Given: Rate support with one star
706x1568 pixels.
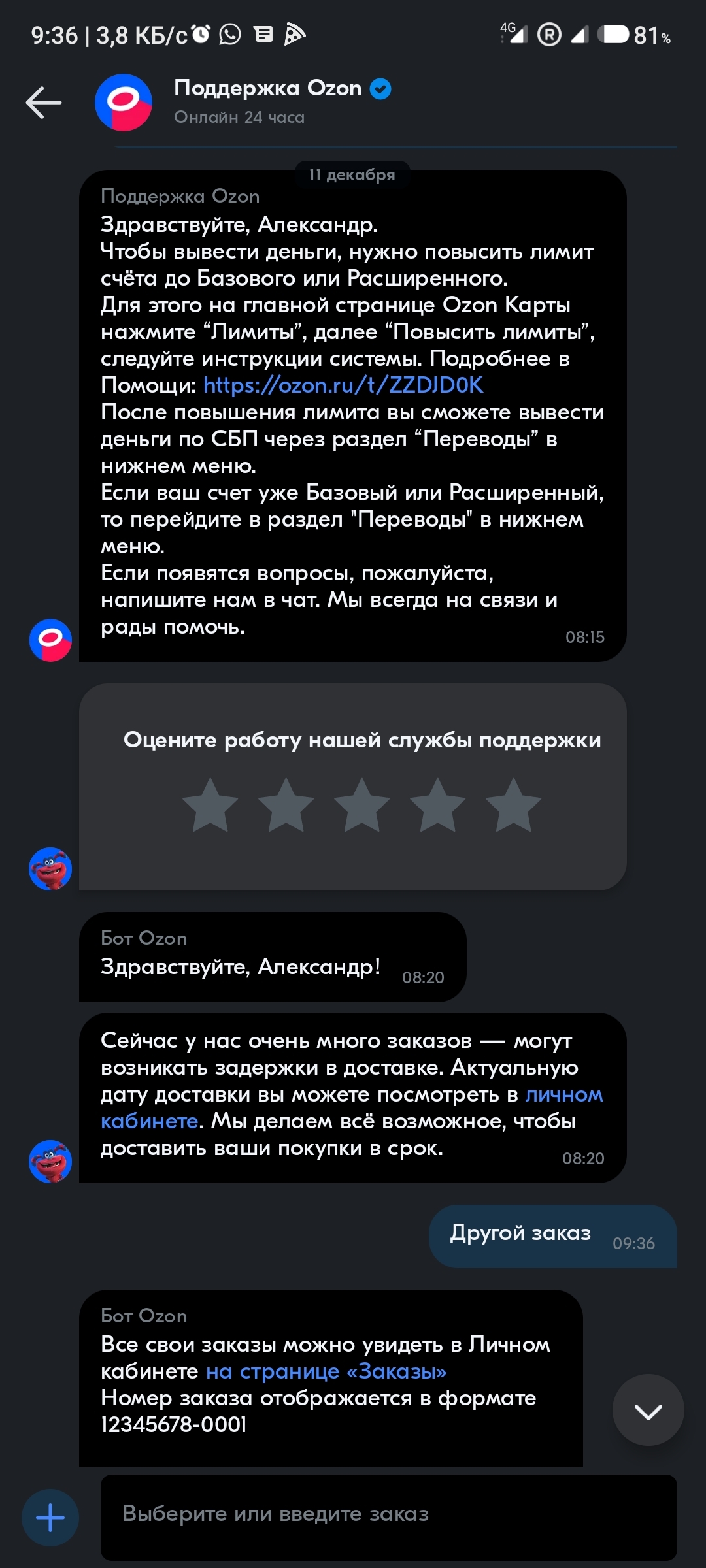Looking at the screenshot, I should pos(210,806).
